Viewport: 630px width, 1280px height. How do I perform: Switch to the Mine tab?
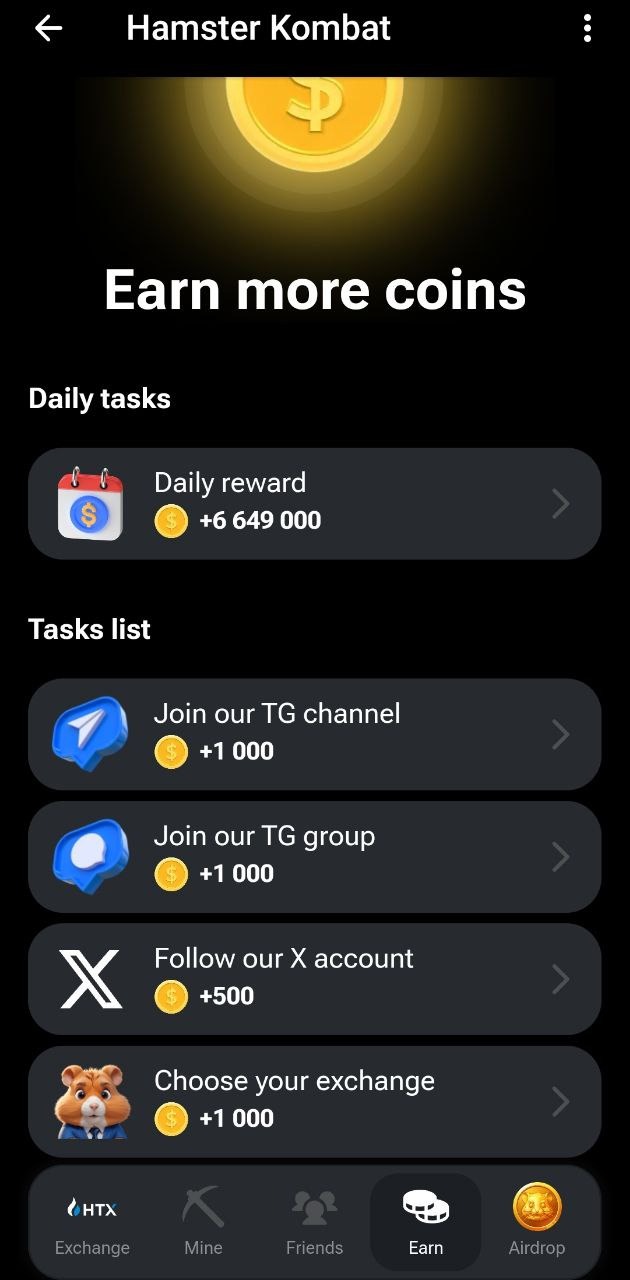[203, 1222]
